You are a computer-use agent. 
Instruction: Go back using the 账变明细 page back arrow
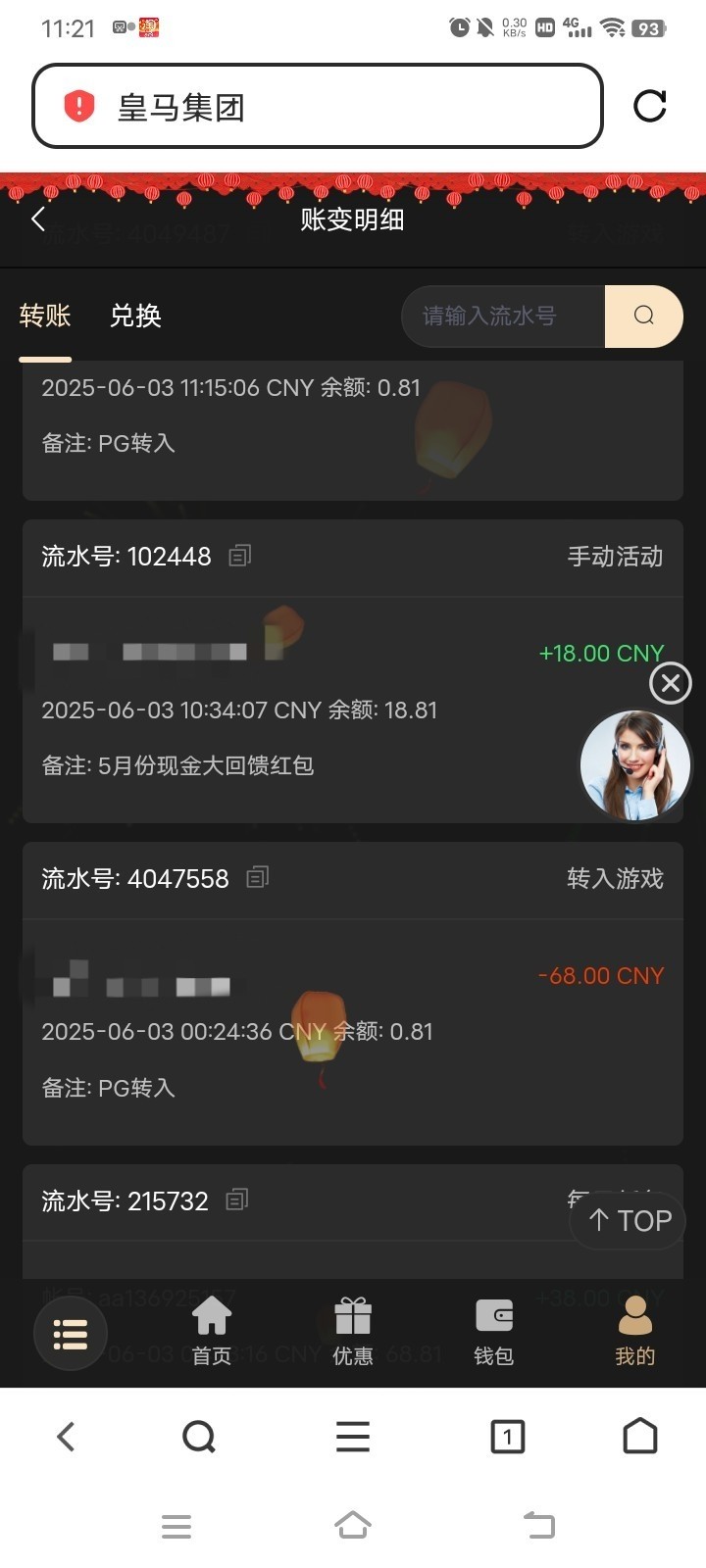coord(37,220)
